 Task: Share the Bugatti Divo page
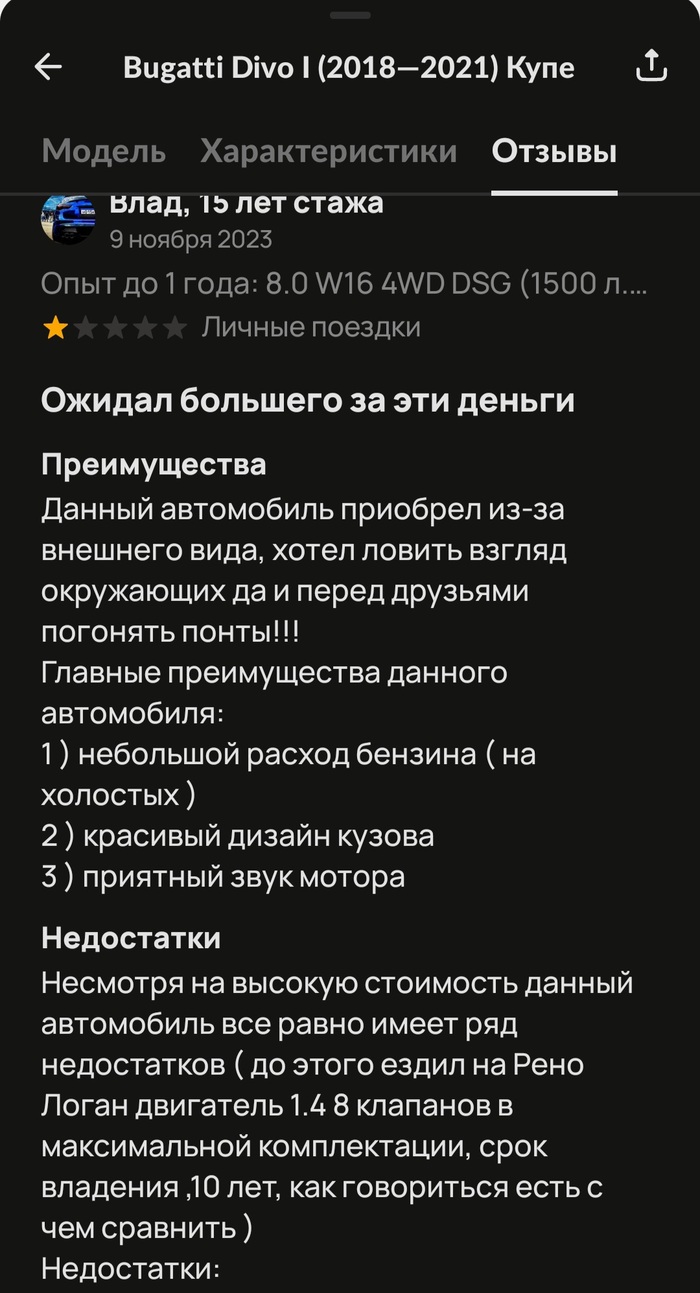pos(651,67)
